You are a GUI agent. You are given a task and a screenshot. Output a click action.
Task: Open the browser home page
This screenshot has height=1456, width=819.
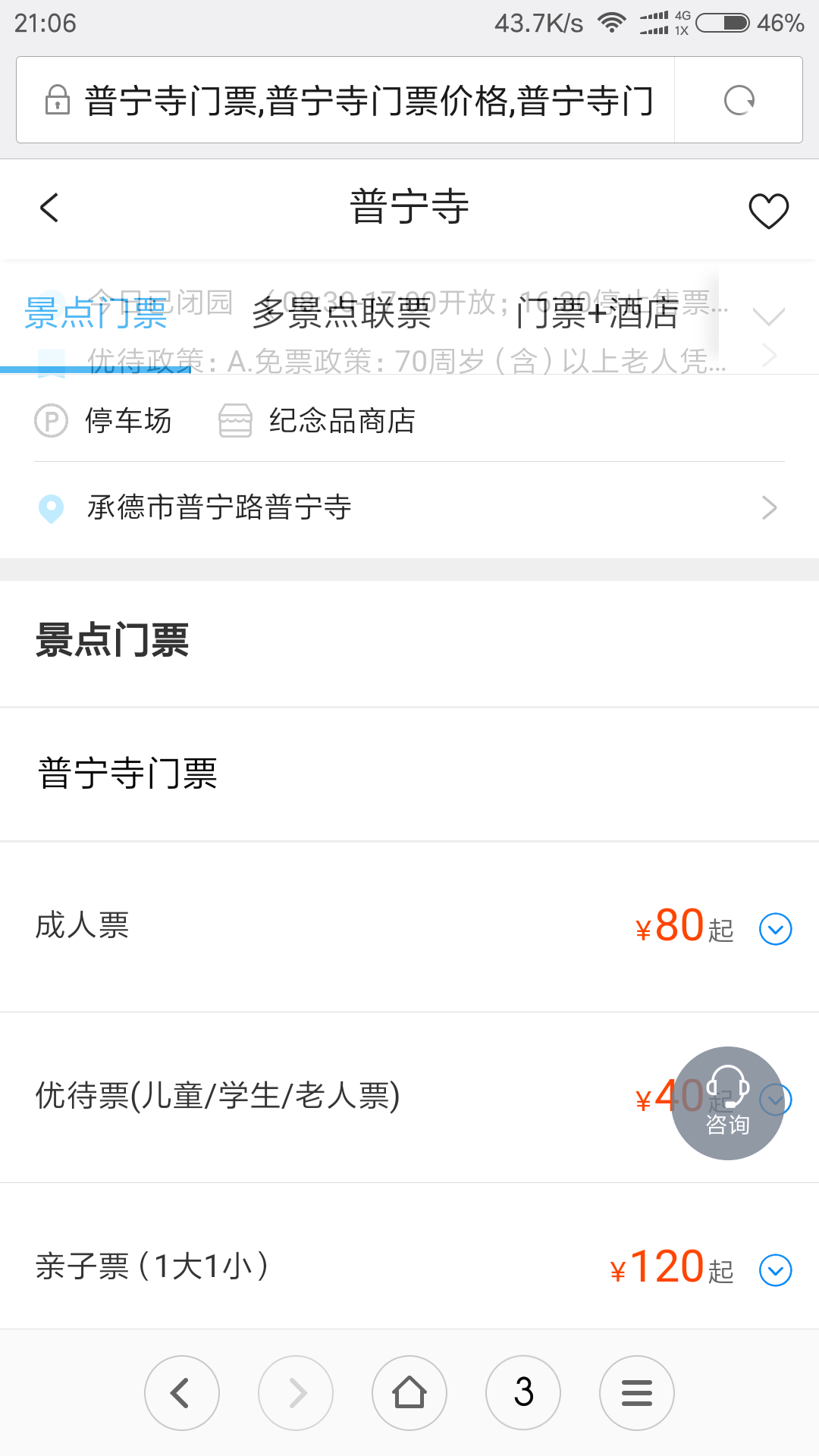(x=409, y=1393)
